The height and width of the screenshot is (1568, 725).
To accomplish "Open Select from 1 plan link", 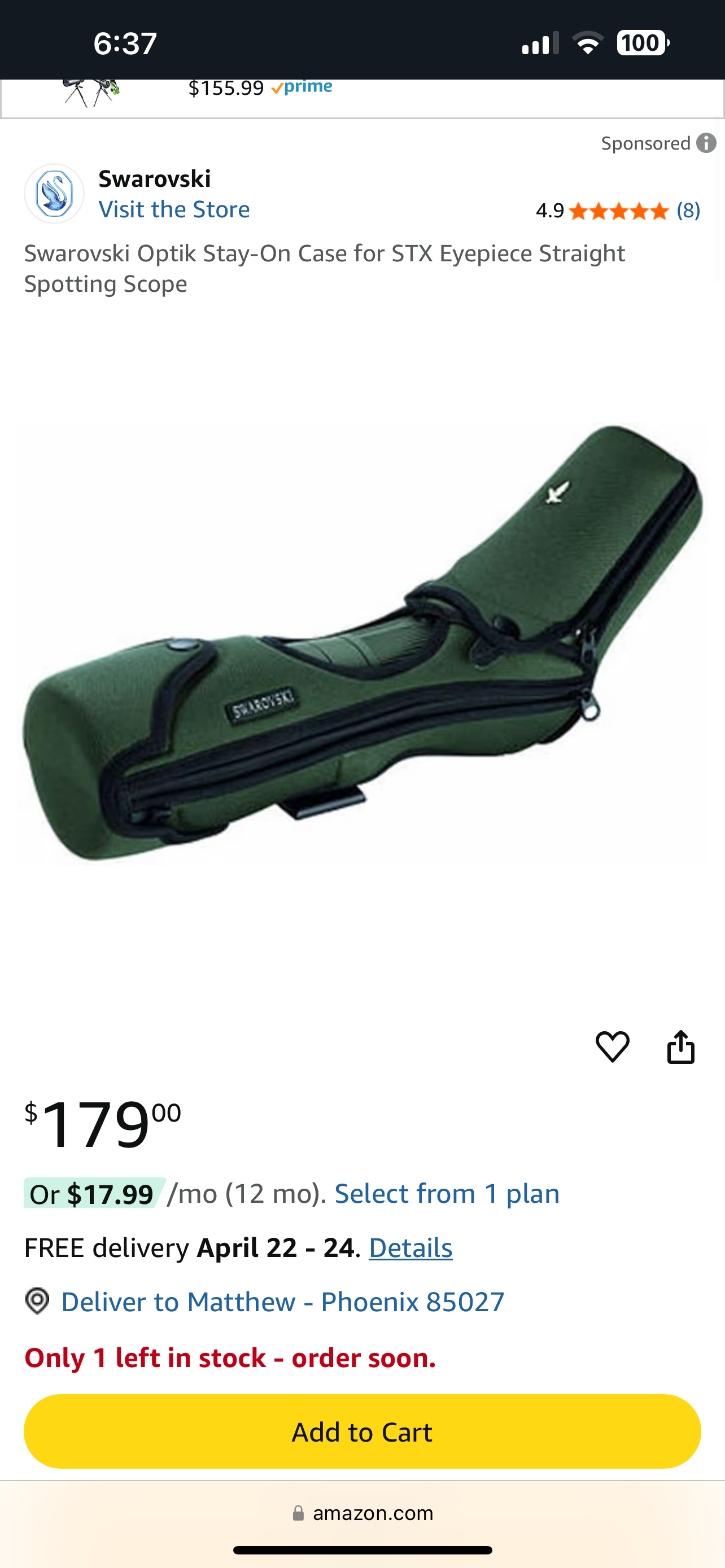I will click(447, 1194).
